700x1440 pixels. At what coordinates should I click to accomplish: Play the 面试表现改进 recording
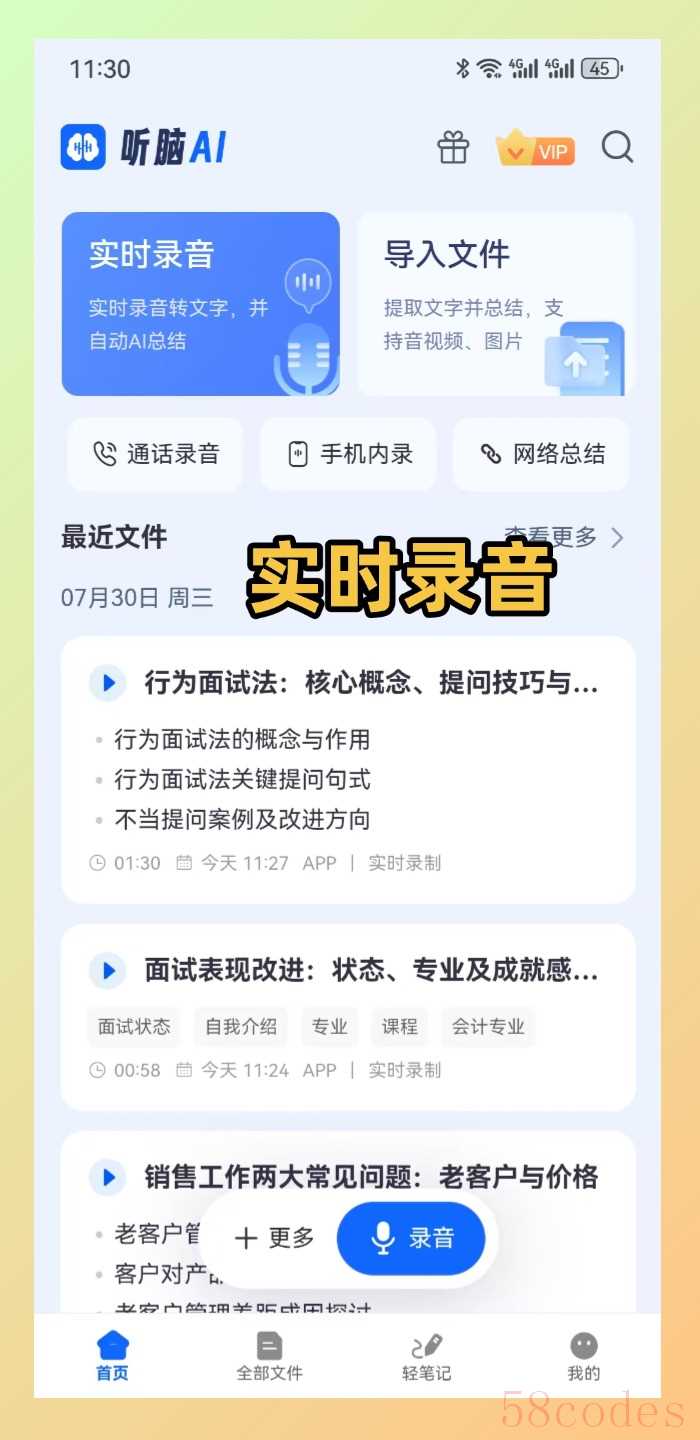pos(108,970)
